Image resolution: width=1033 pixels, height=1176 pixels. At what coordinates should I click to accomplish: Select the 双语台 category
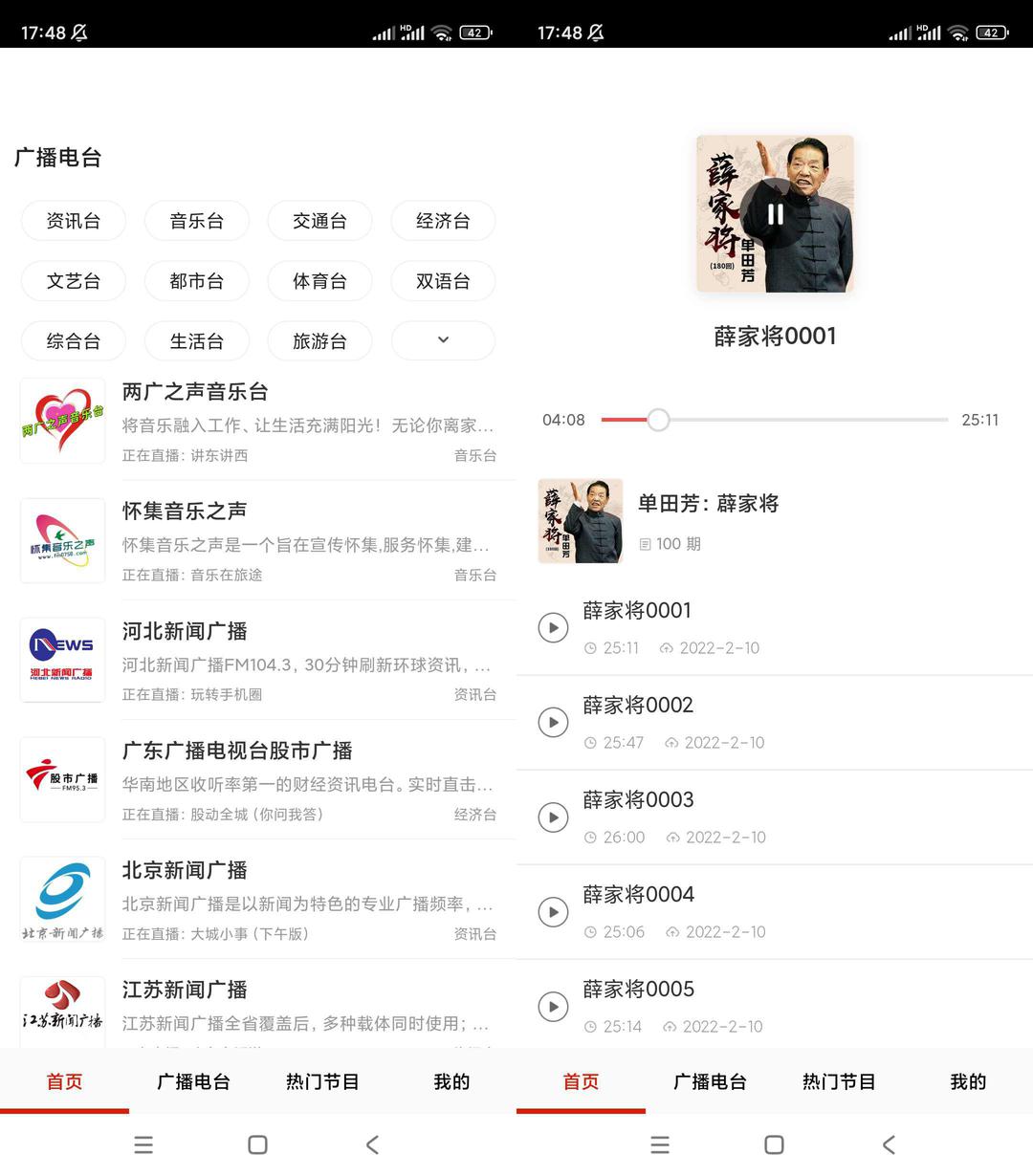click(x=443, y=281)
